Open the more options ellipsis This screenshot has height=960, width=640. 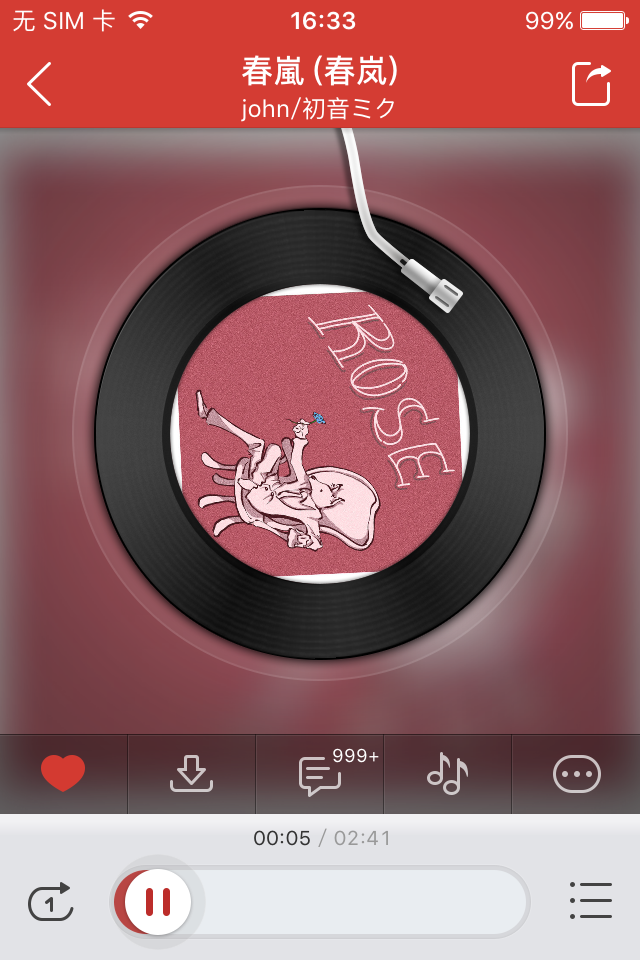pyautogui.click(x=577, y=774)
